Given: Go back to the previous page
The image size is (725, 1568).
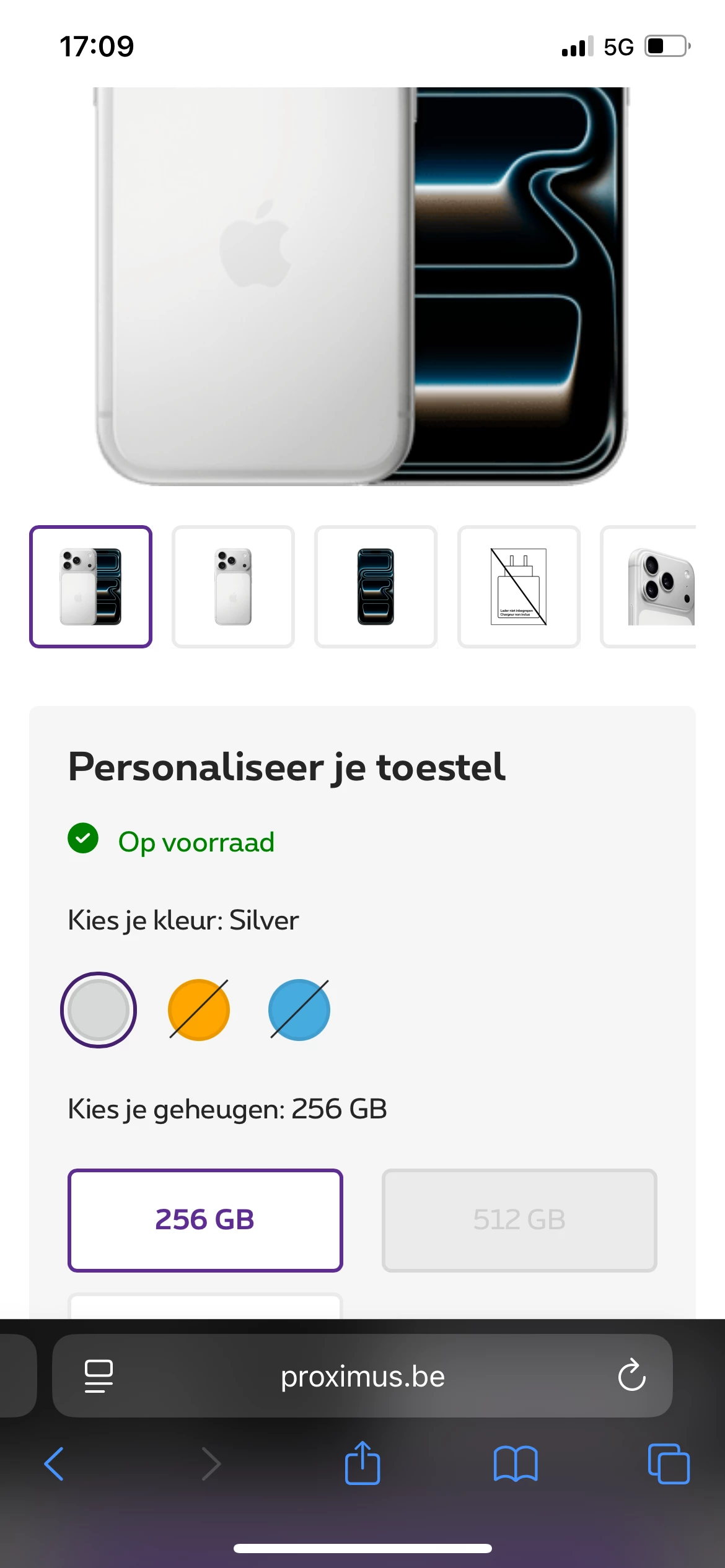Looking at the screenshot, I should pyautogui.click(x=55, y=1464).
